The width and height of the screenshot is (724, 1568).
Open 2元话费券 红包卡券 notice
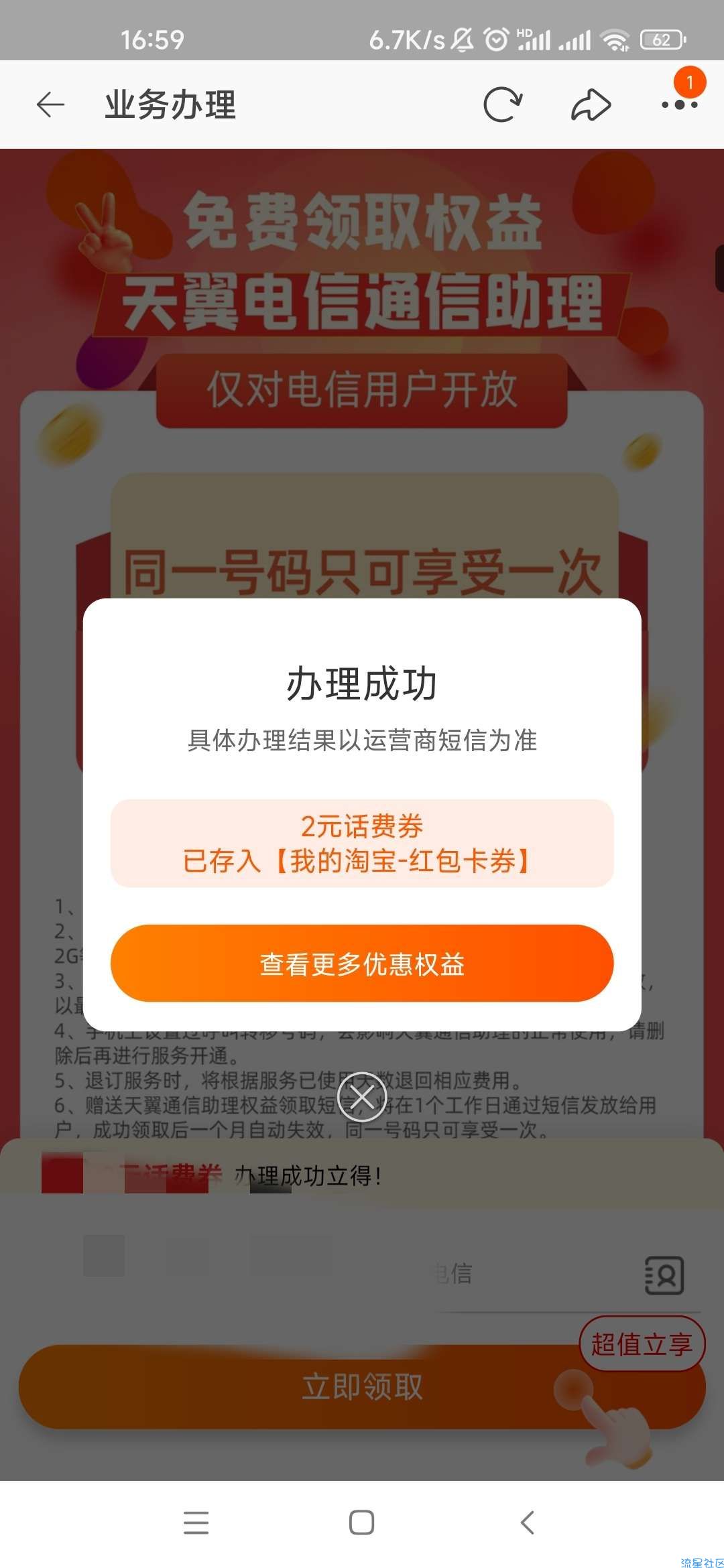tap(362, 844)
